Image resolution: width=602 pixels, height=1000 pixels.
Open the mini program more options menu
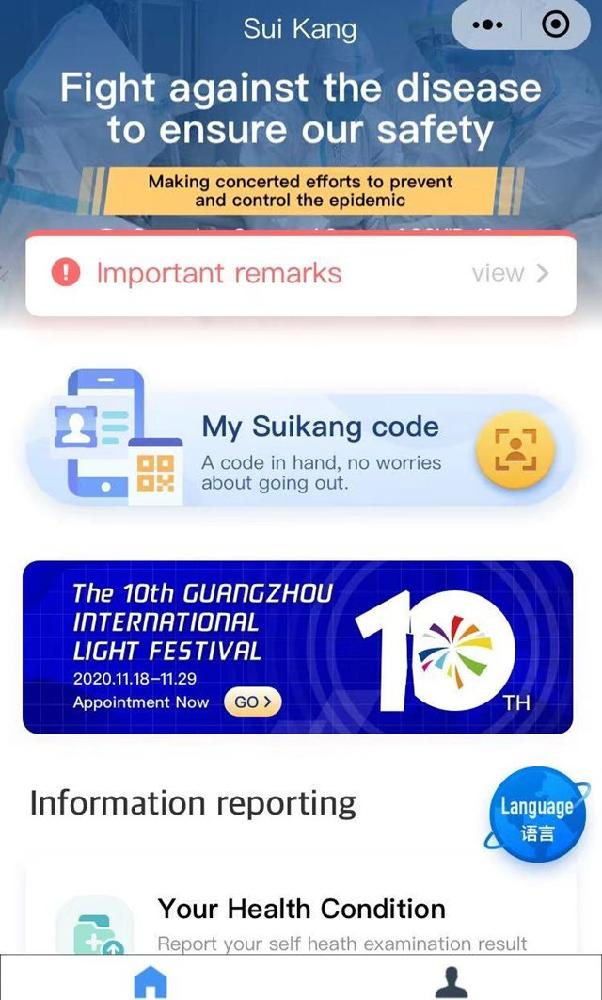[487, 26]
